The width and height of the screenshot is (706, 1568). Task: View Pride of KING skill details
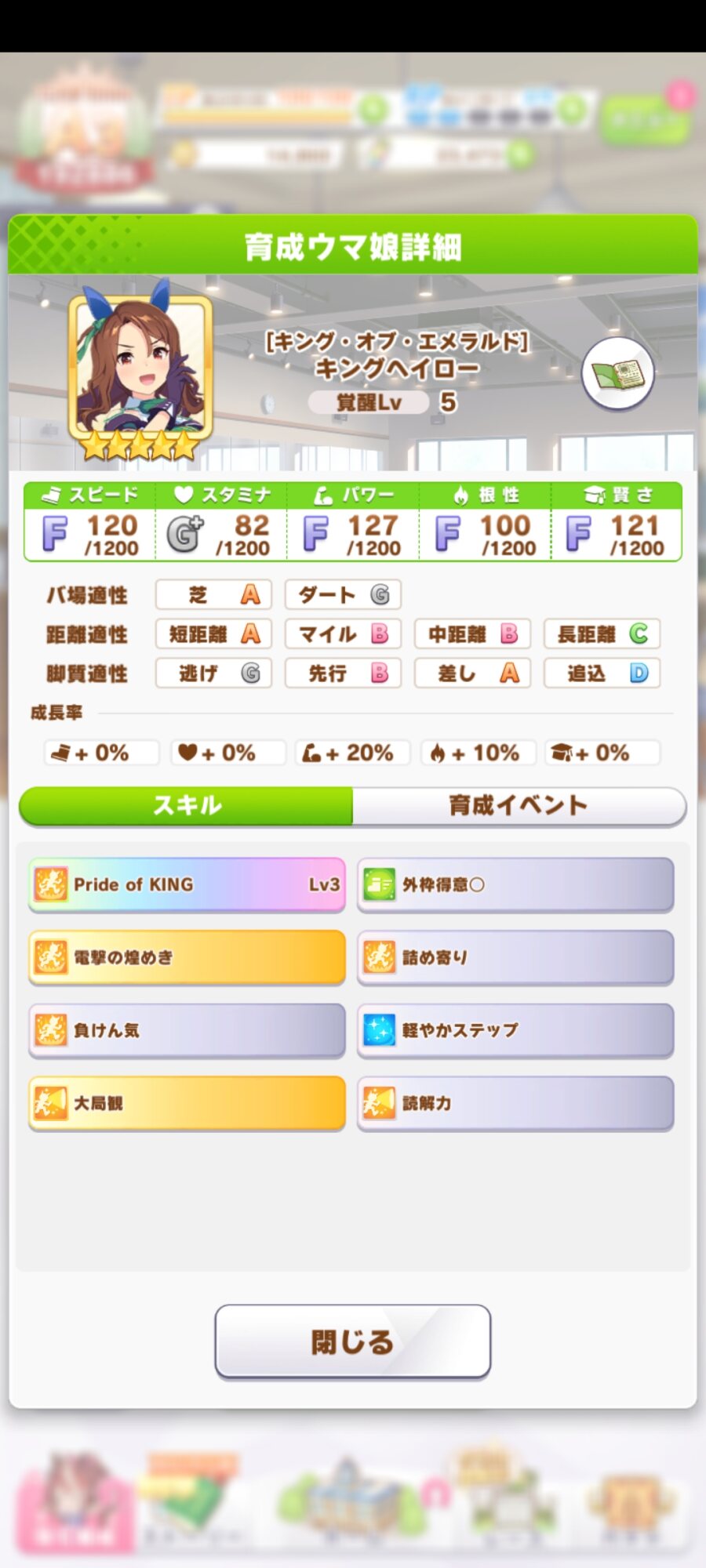pos(187,884)
